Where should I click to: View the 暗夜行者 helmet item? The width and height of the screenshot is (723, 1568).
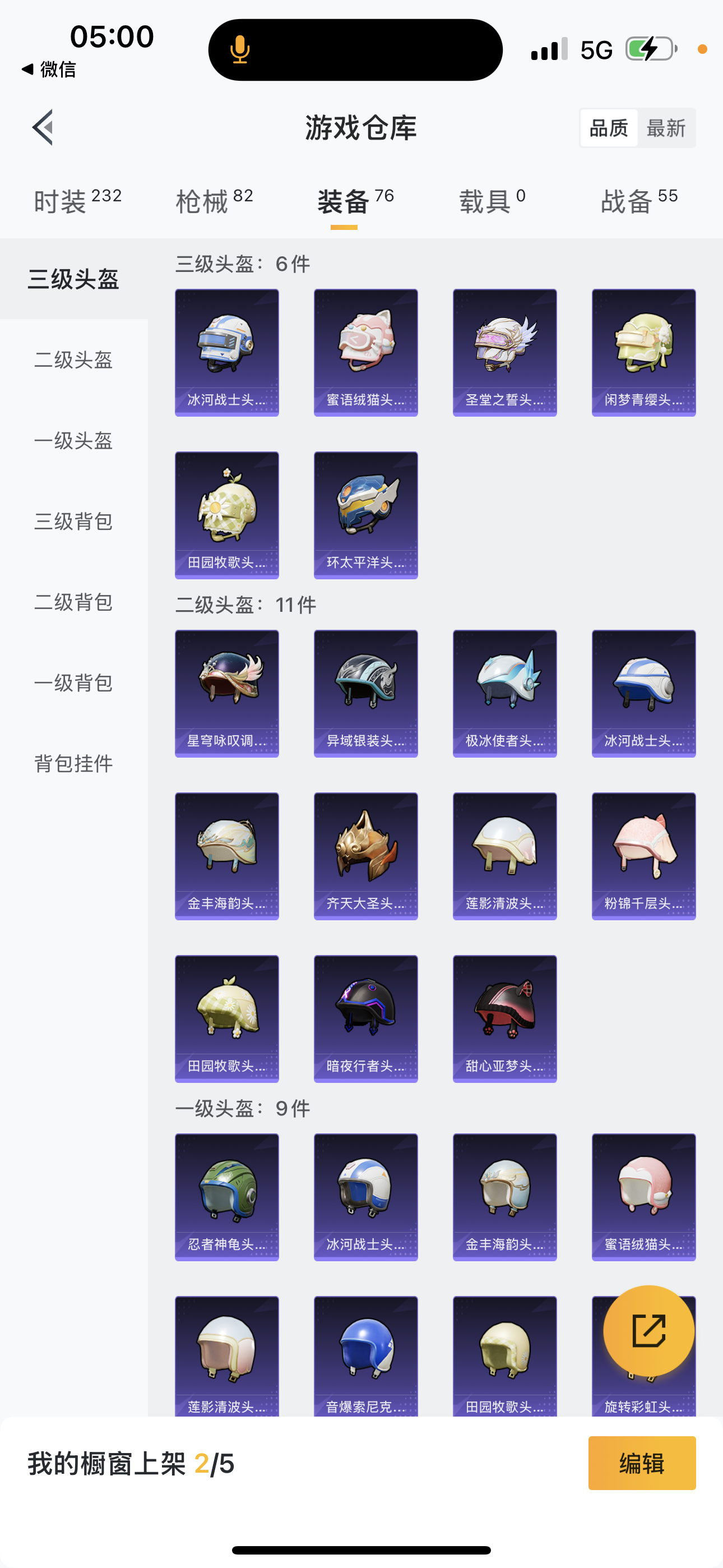tap(366, 1018)
